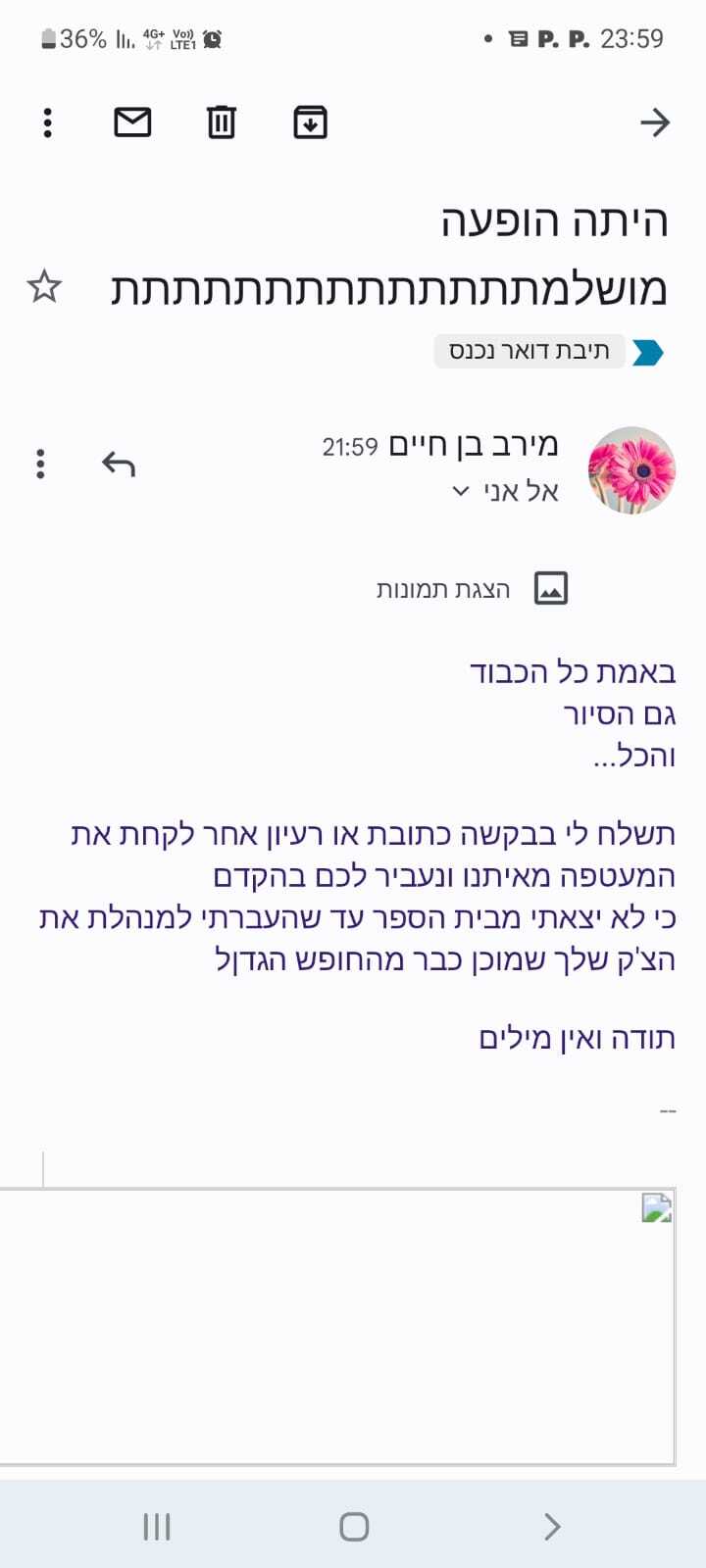Mark the email as unread via envelope icon
The height and width of the screenshot is (1568, 706).
pyautogui.click(x=133, y=122)
